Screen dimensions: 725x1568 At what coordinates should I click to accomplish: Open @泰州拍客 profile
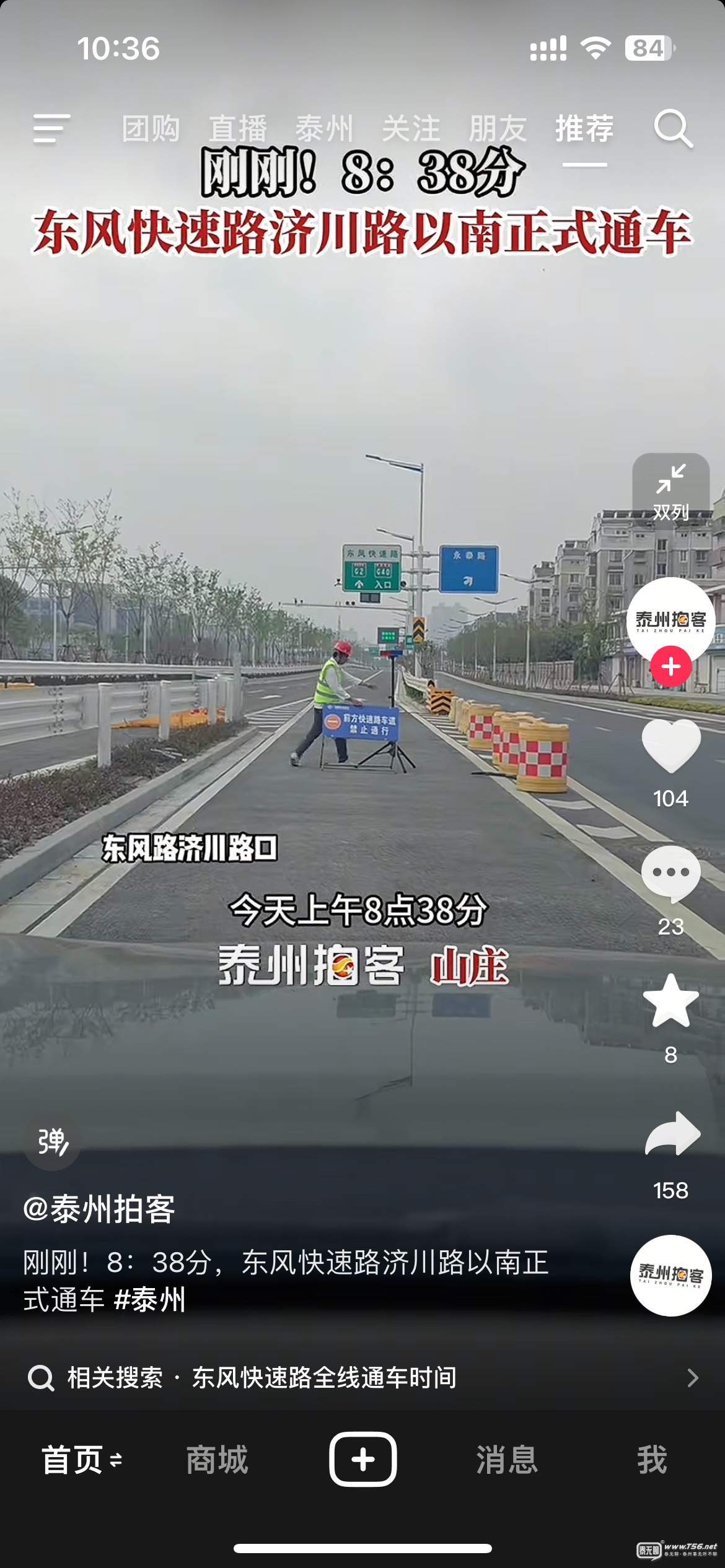99,1208
